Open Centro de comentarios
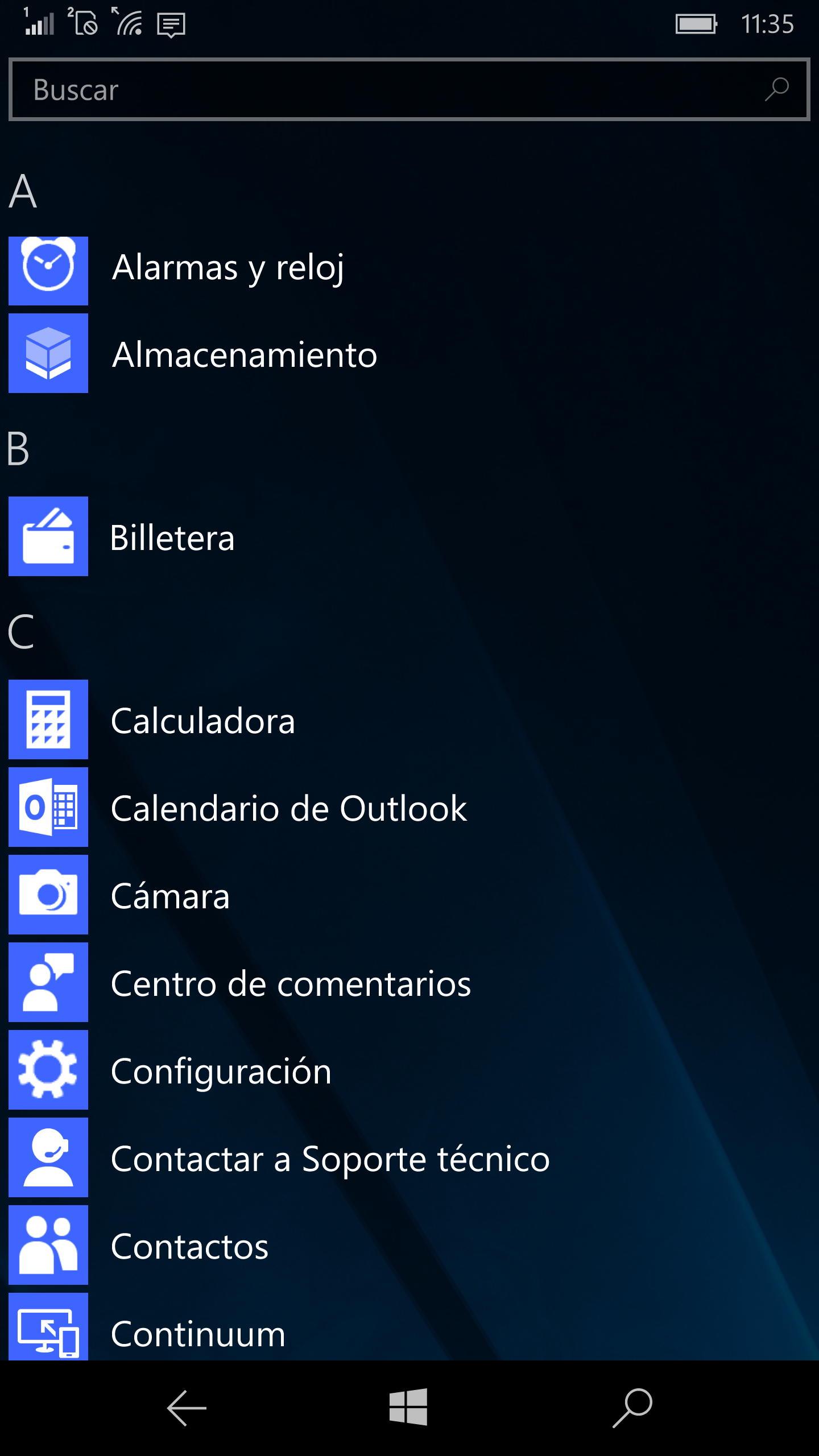Image resolution: width=819 pixels, height=1456 pixels. 291,984
